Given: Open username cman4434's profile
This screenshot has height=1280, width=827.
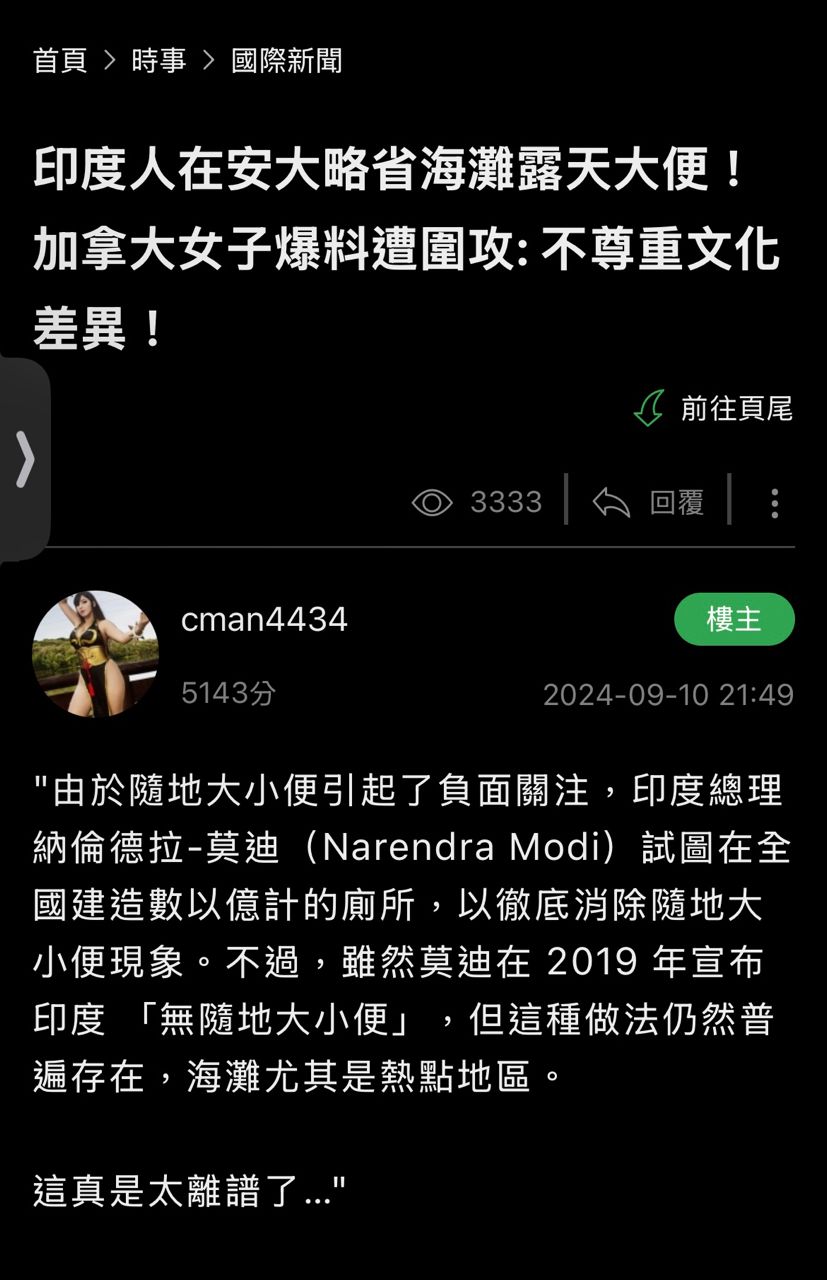Looking at the screenshot, I should pyautogui.click(x=264, y=620).
